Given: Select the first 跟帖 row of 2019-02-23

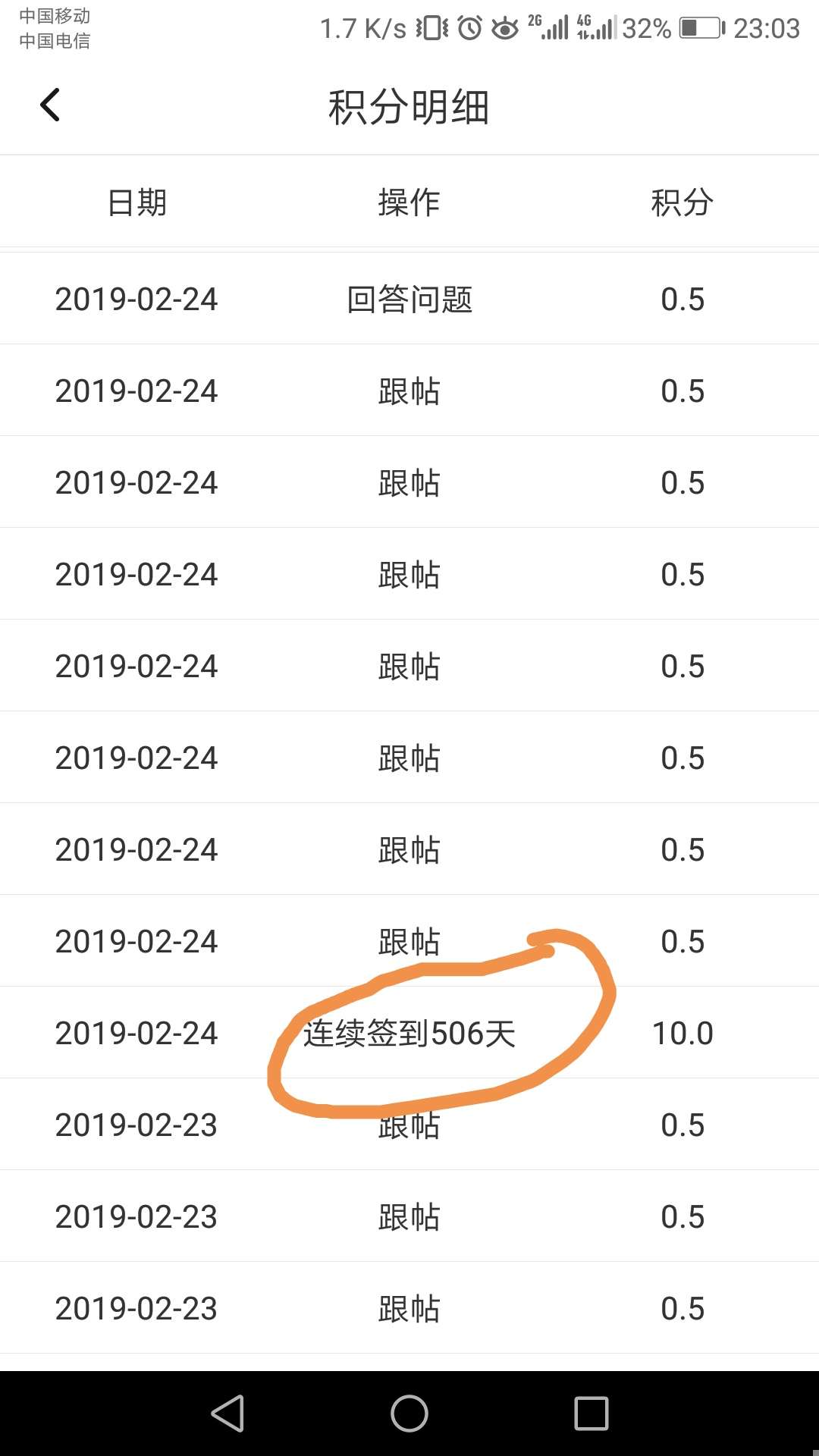Looking at the screenshot, I should [409, 1125].
